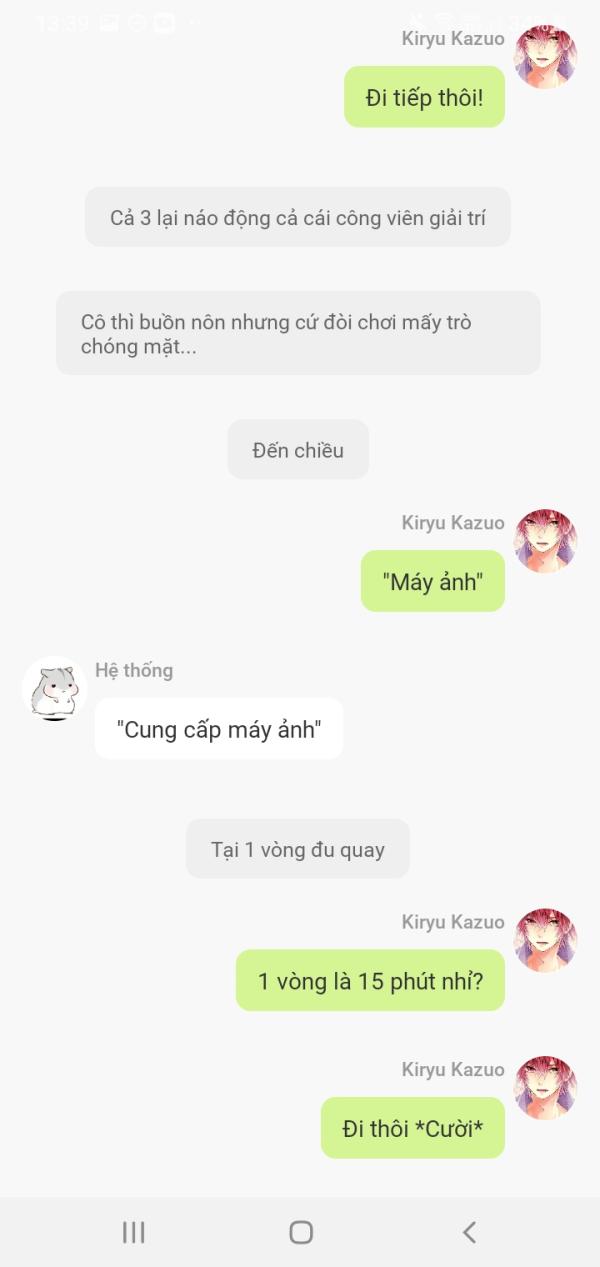The image size is (600, 1267).
Task: Open the Hệ thống hamster avatar
Action: point(54,689)
